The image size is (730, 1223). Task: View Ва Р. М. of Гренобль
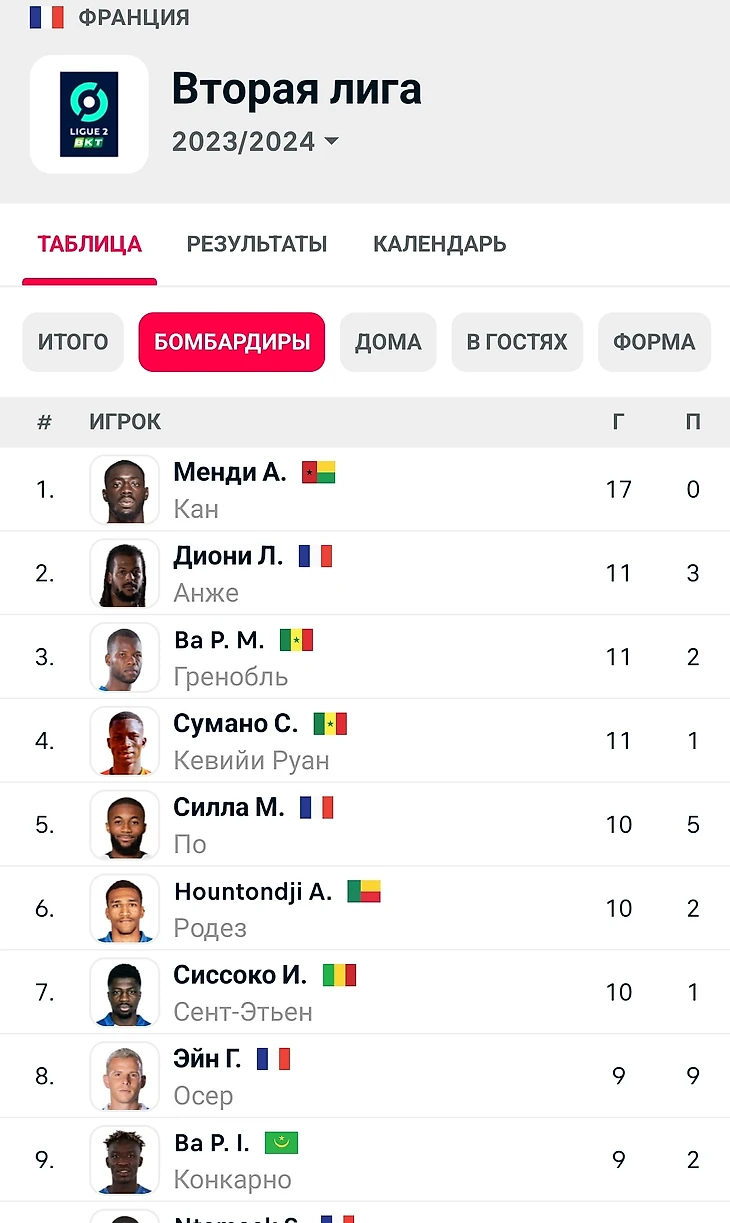pos(219,640)
